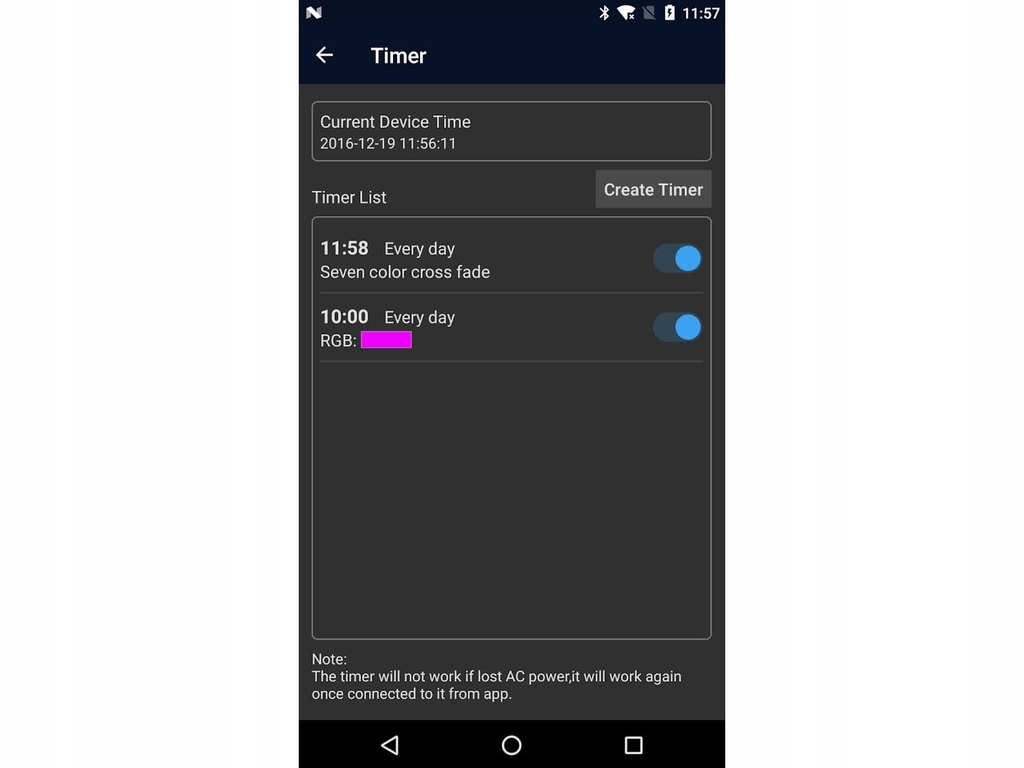Tap the Create Timer button
1024x768 pixels.
pos(653,189)
